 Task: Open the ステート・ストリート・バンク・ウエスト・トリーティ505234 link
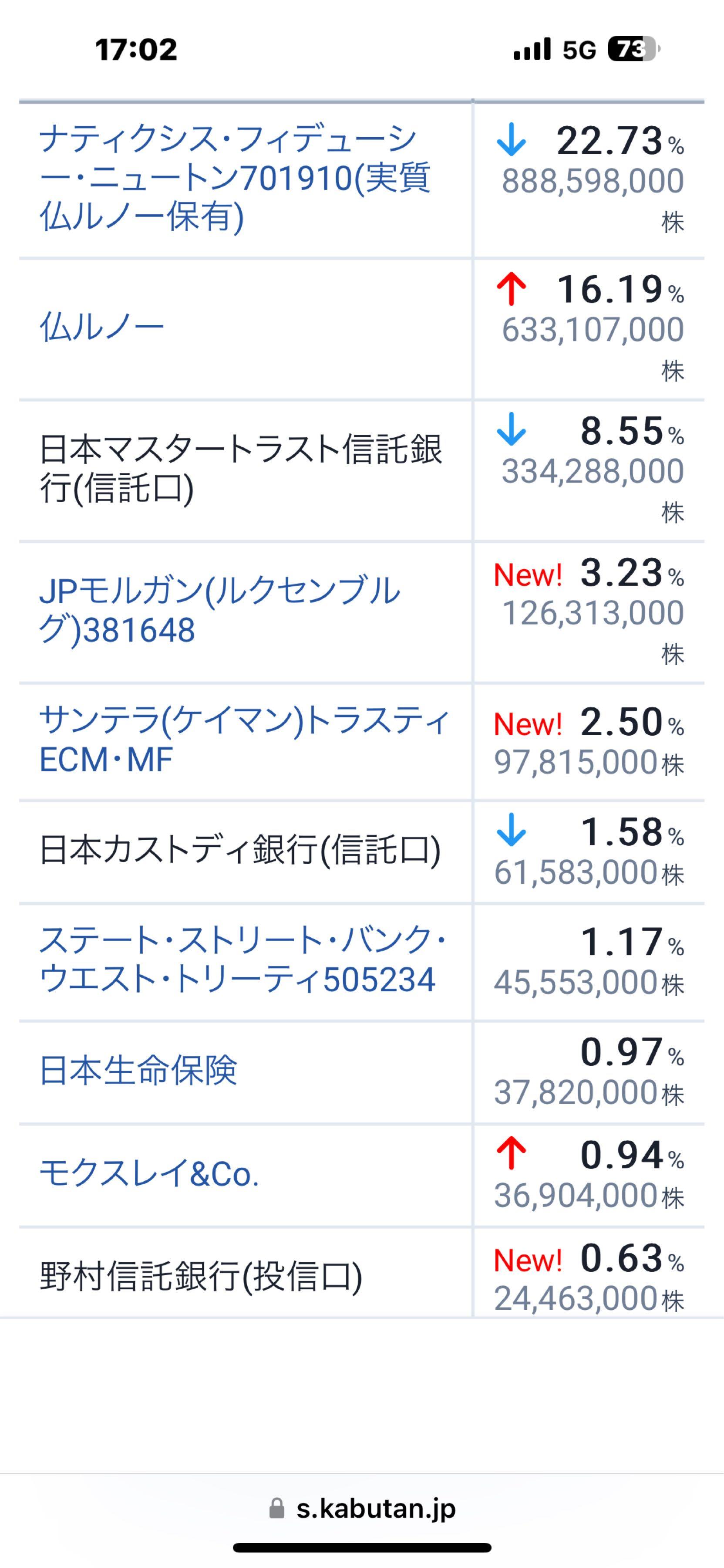(x=242, y=960)
